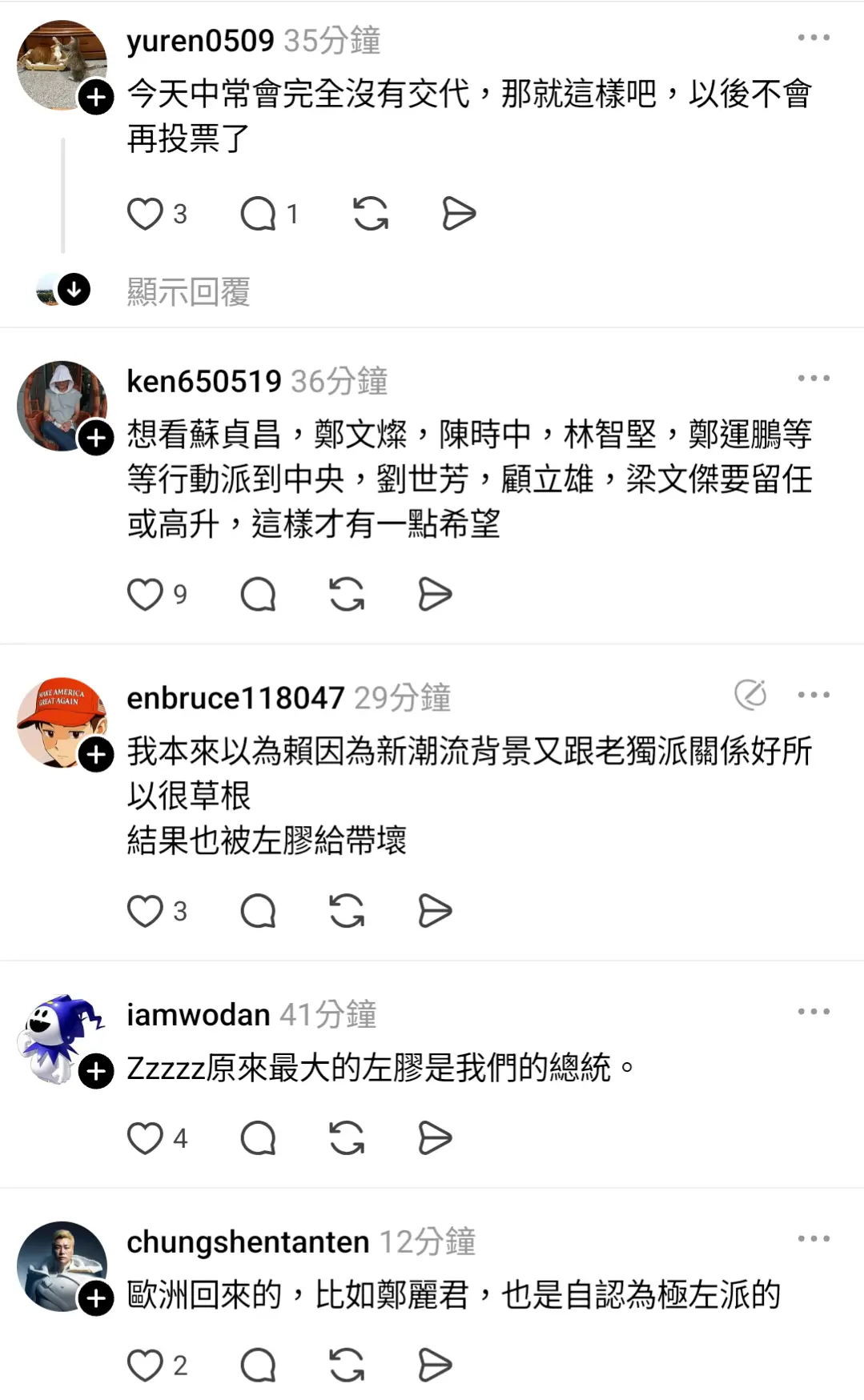Open overflow menu on chungshentanten's comment

pos(814,1238)
